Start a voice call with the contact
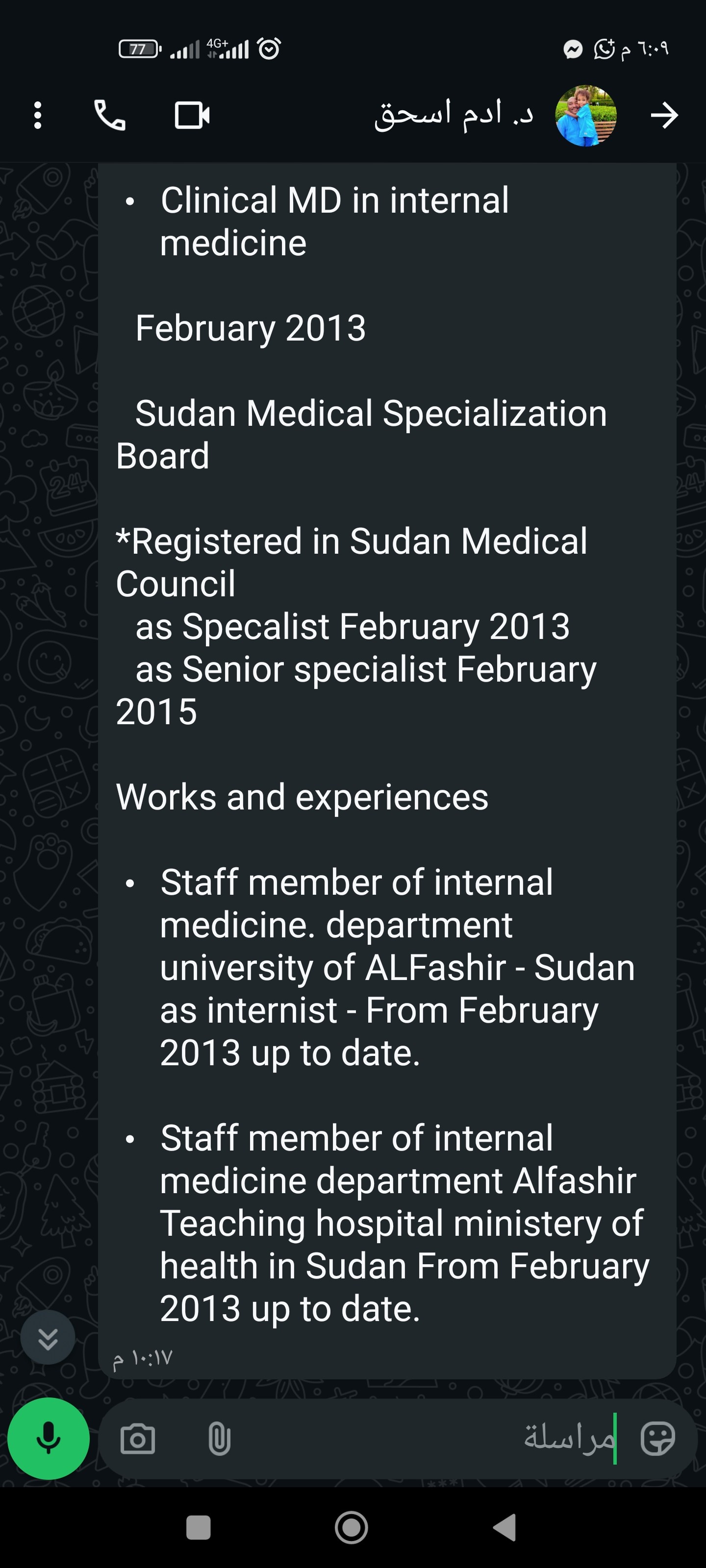706x1568 pixels. point(110,115)
